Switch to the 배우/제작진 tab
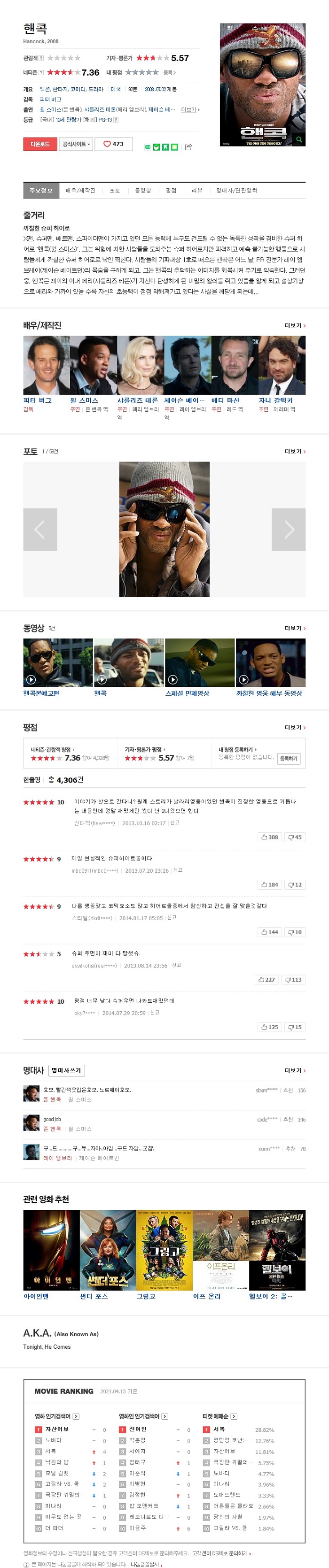 coord(80,191)
